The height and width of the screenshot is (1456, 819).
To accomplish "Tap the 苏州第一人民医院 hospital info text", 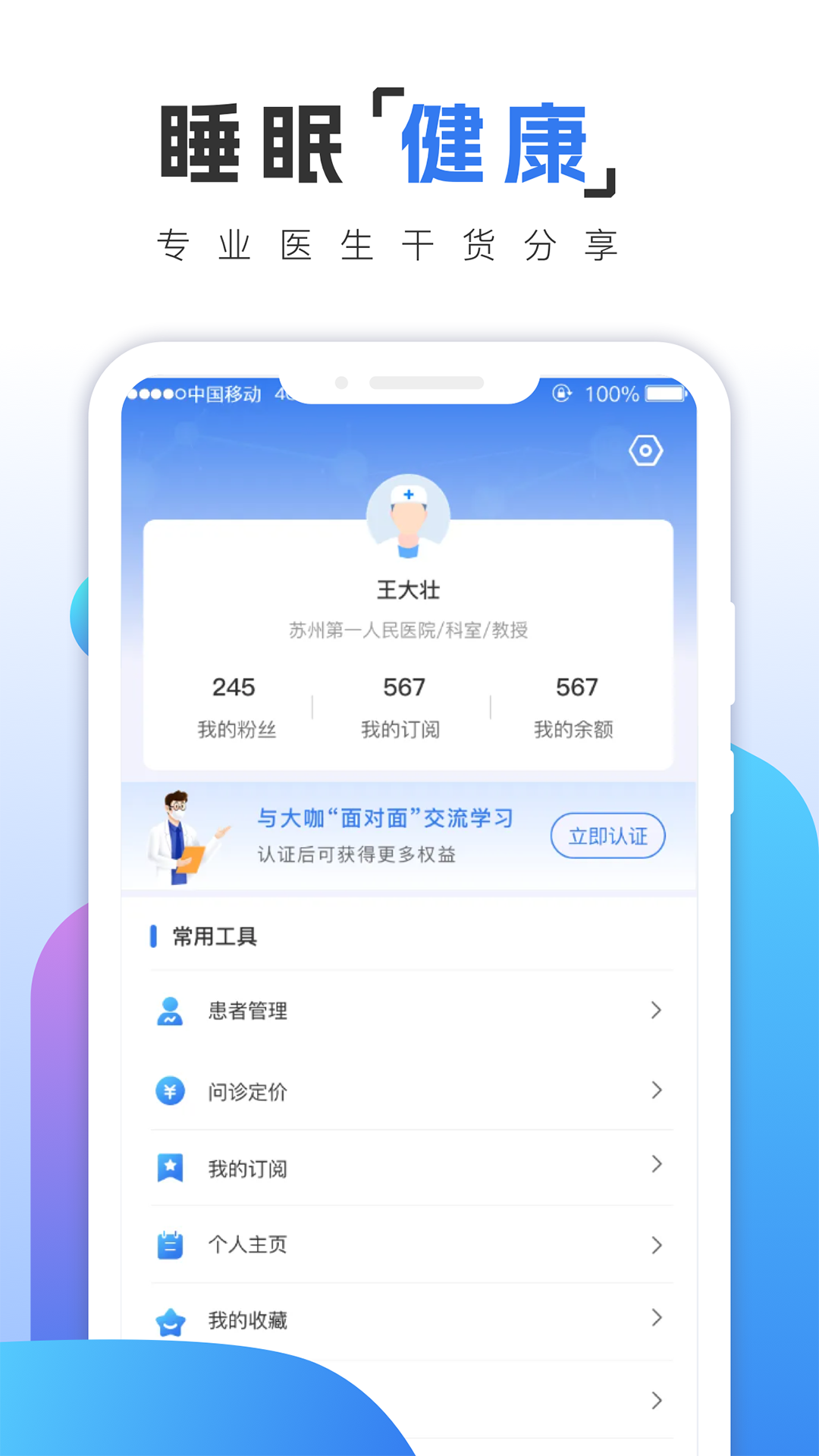I will coord(409,630).
